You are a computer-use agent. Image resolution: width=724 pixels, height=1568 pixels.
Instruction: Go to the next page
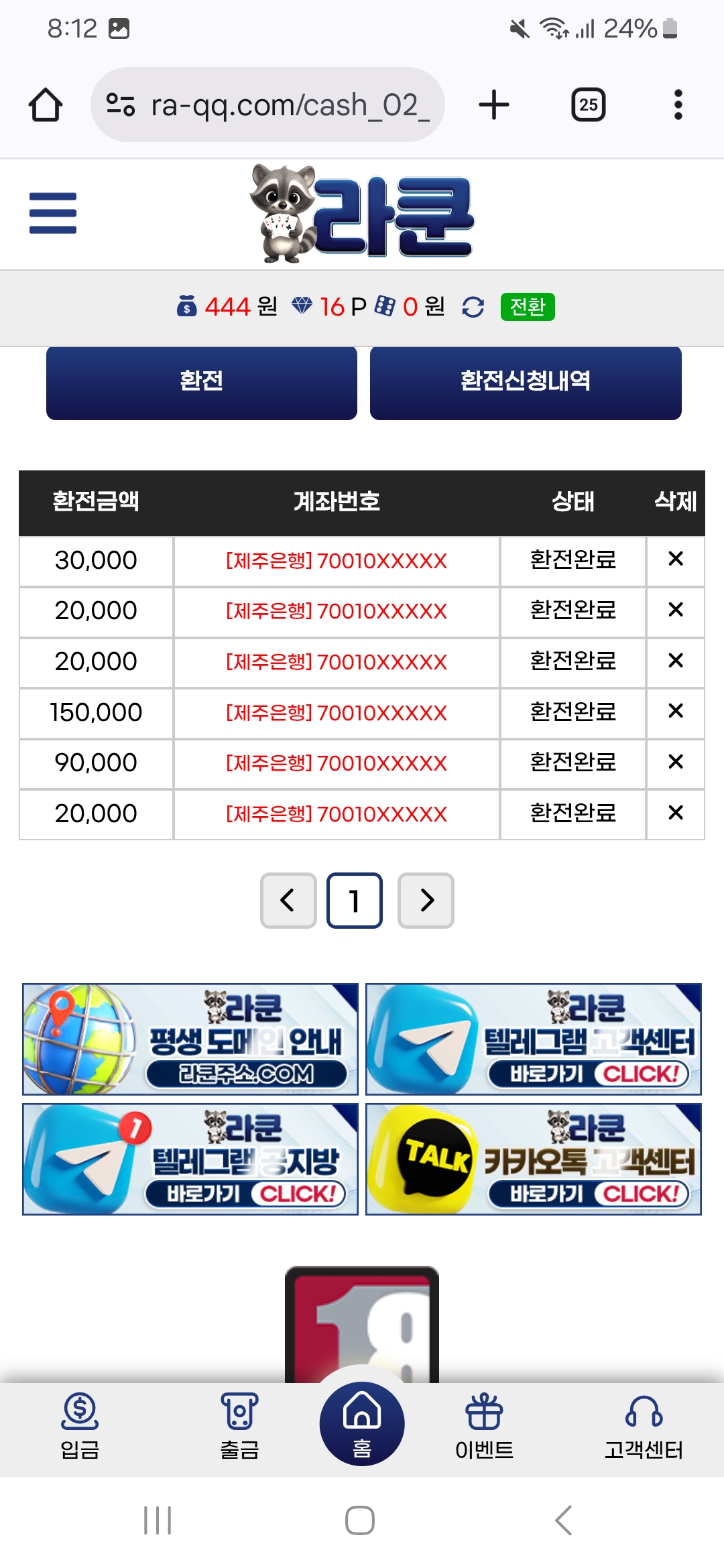tap(426, 901)
